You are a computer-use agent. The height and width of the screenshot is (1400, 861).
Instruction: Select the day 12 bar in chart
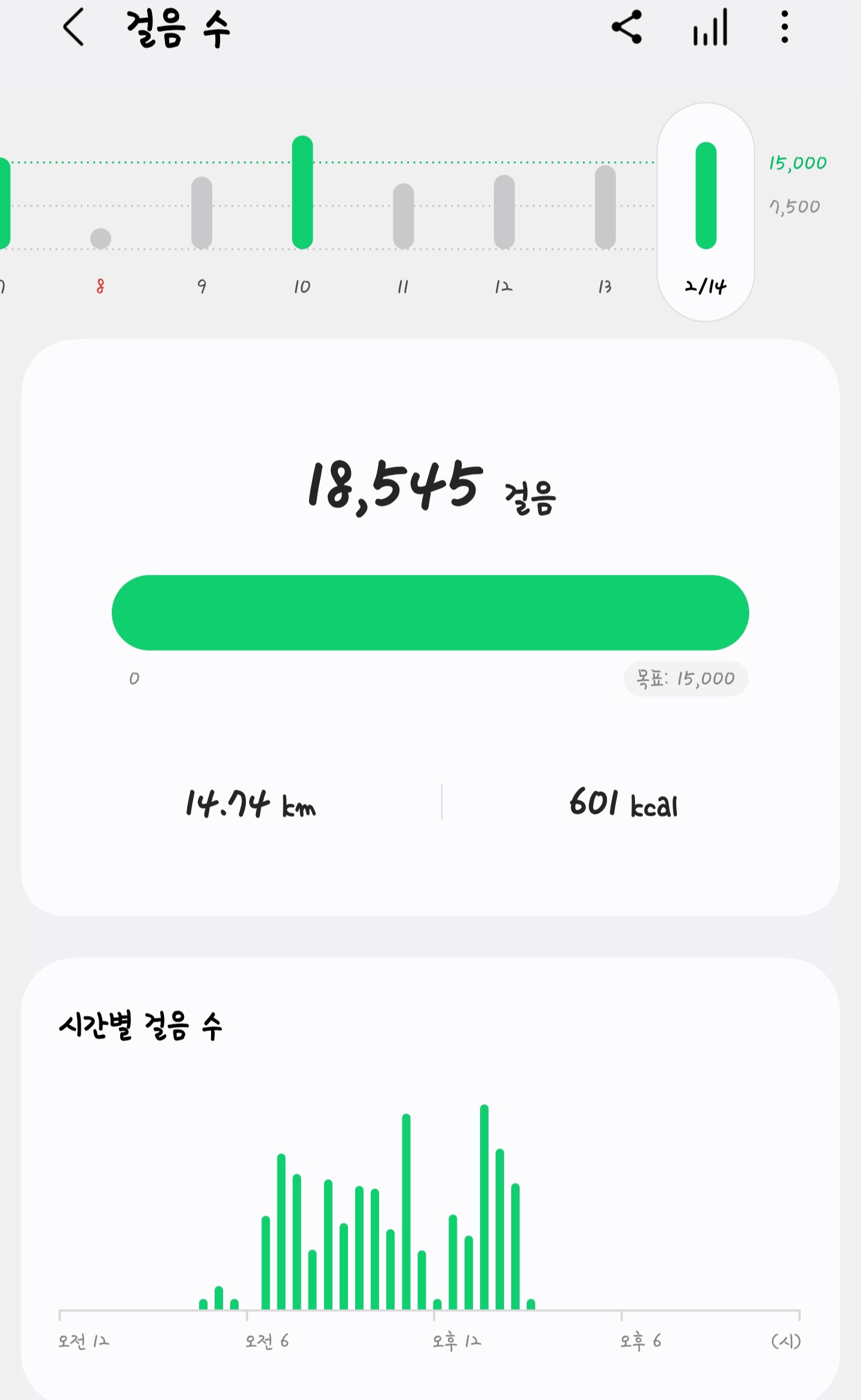pyautogui.click(x=504, y=212)
